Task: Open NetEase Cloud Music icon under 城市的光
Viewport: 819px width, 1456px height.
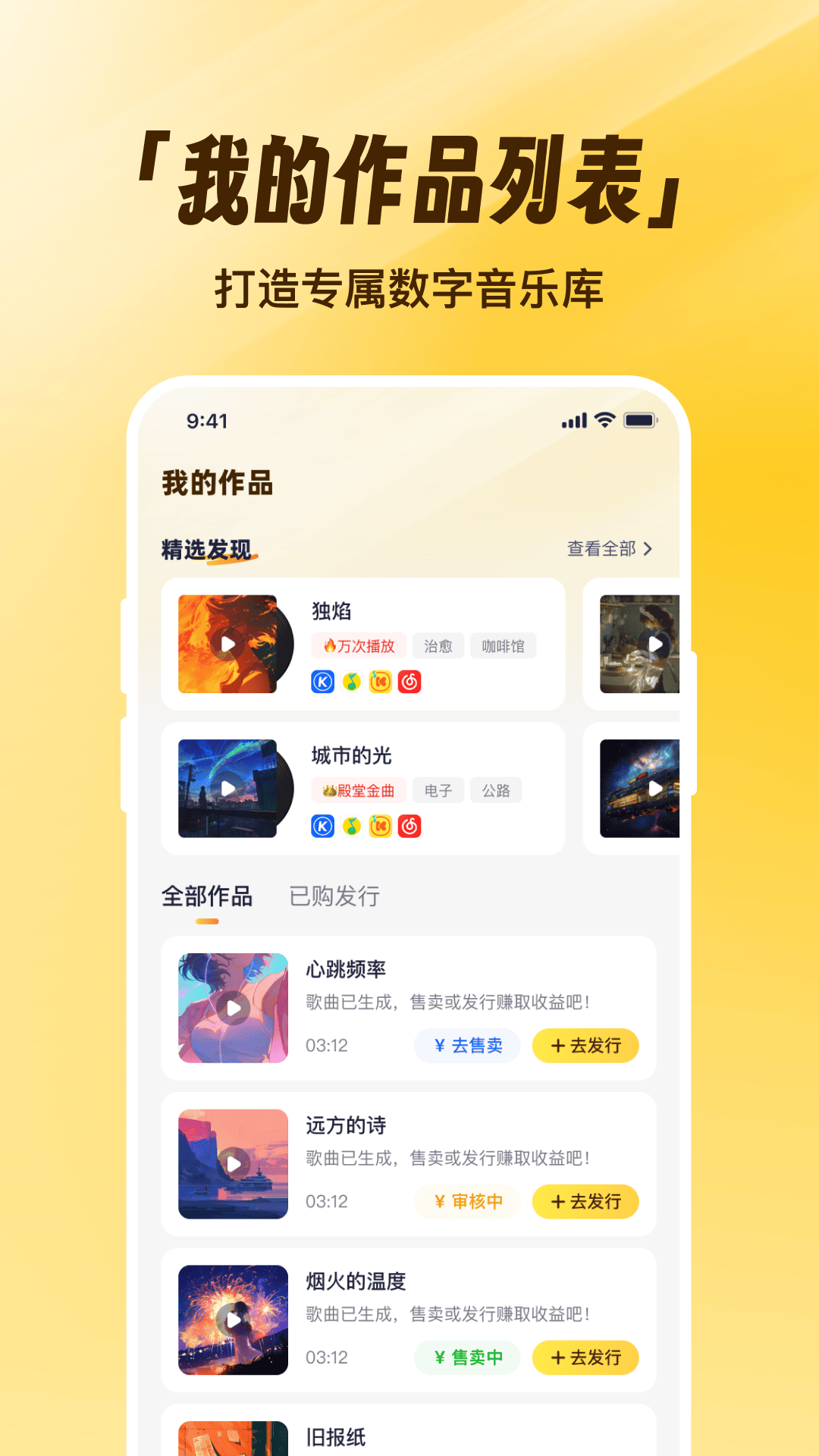Action: click(x=409, y=825)
